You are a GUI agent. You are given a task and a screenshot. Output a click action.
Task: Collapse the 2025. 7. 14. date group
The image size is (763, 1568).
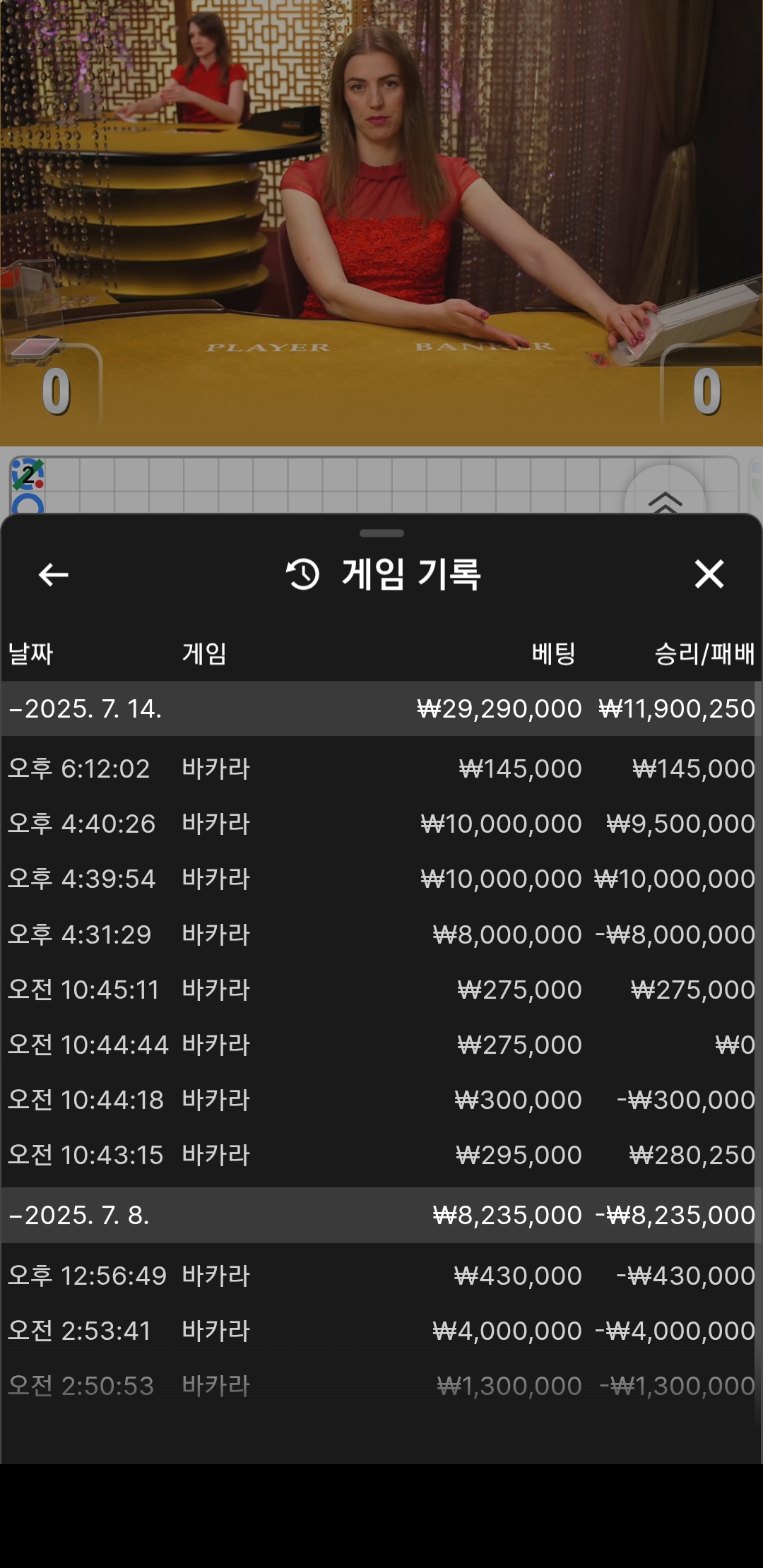point(85,708)
